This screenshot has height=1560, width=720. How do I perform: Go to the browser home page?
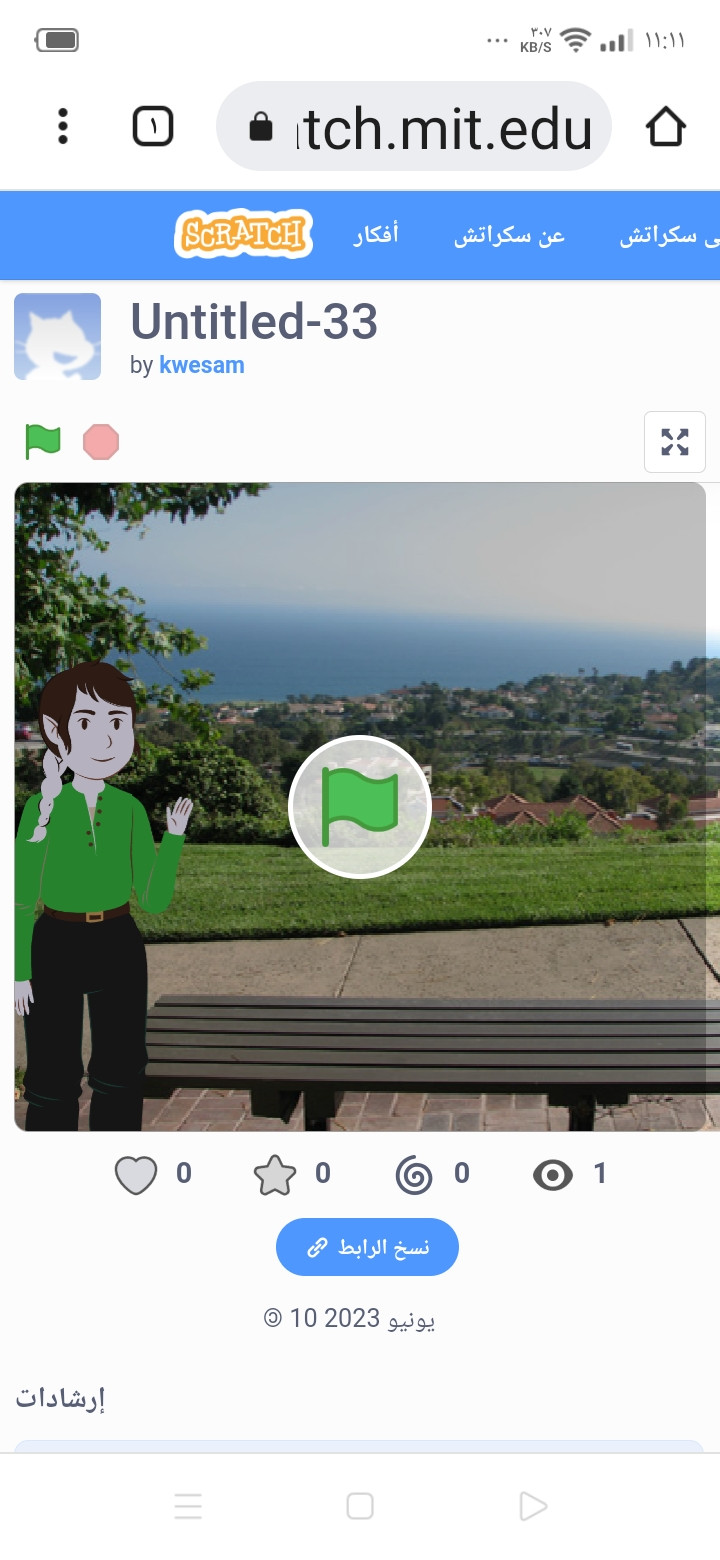click(665, 127)
